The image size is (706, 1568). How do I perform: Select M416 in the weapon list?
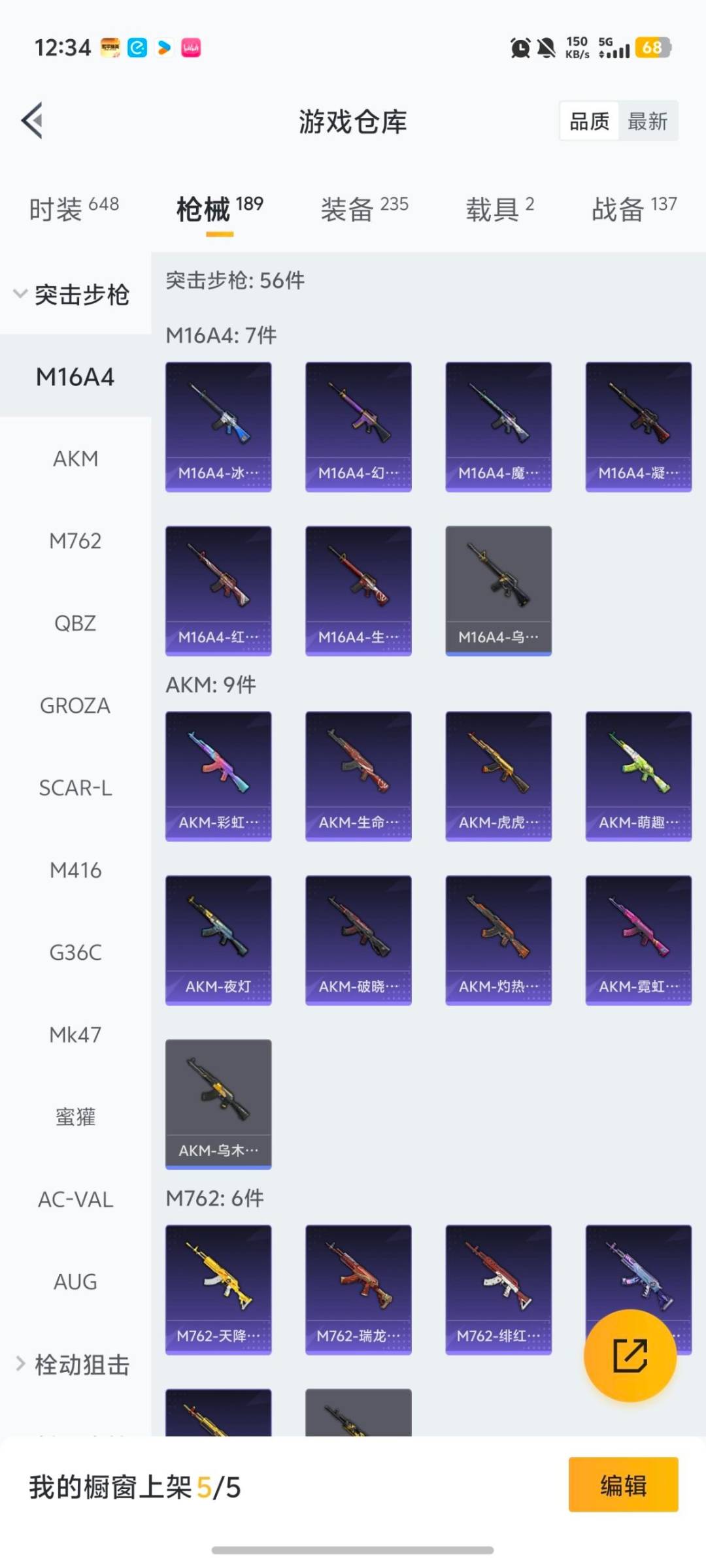click(x=75, y=870)
